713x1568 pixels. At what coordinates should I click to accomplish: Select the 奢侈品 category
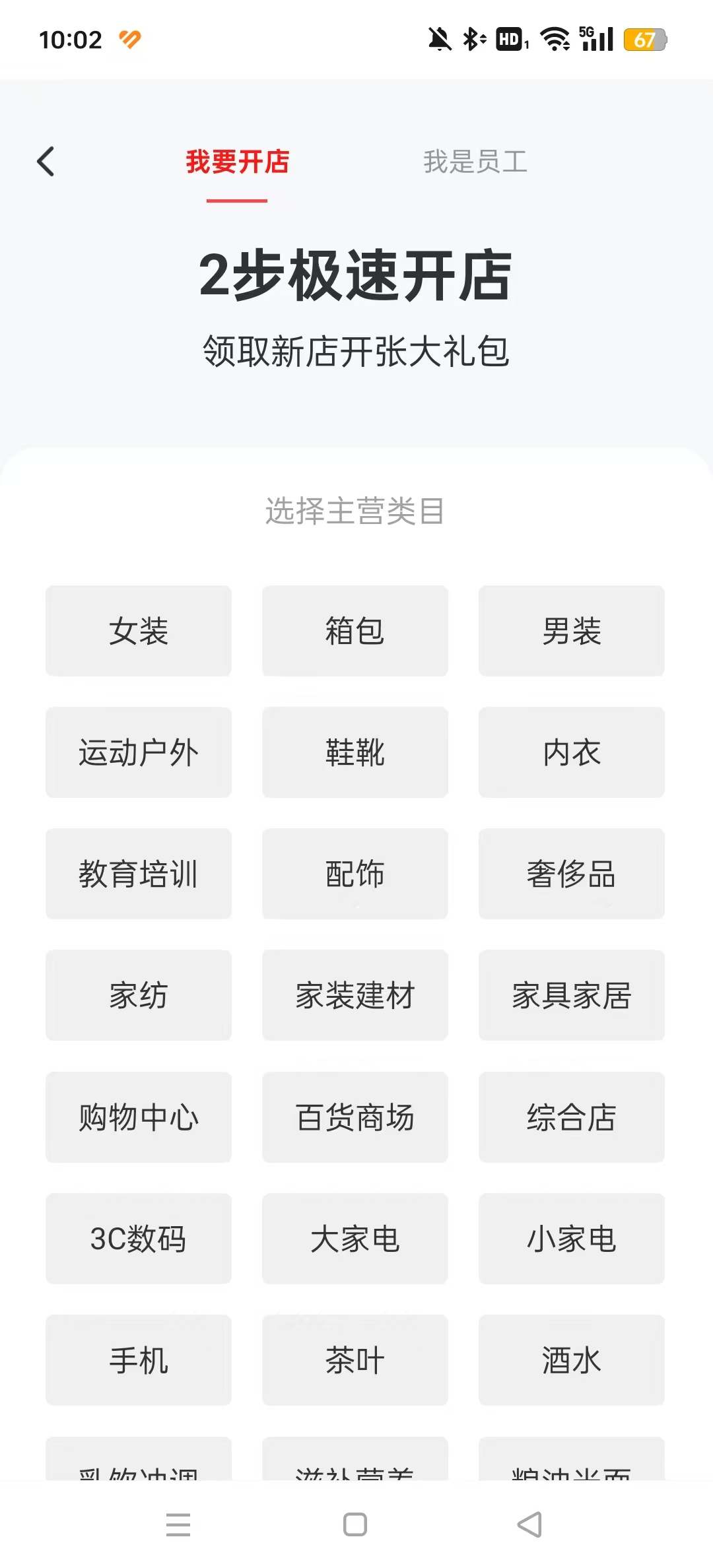coord(572,874)
